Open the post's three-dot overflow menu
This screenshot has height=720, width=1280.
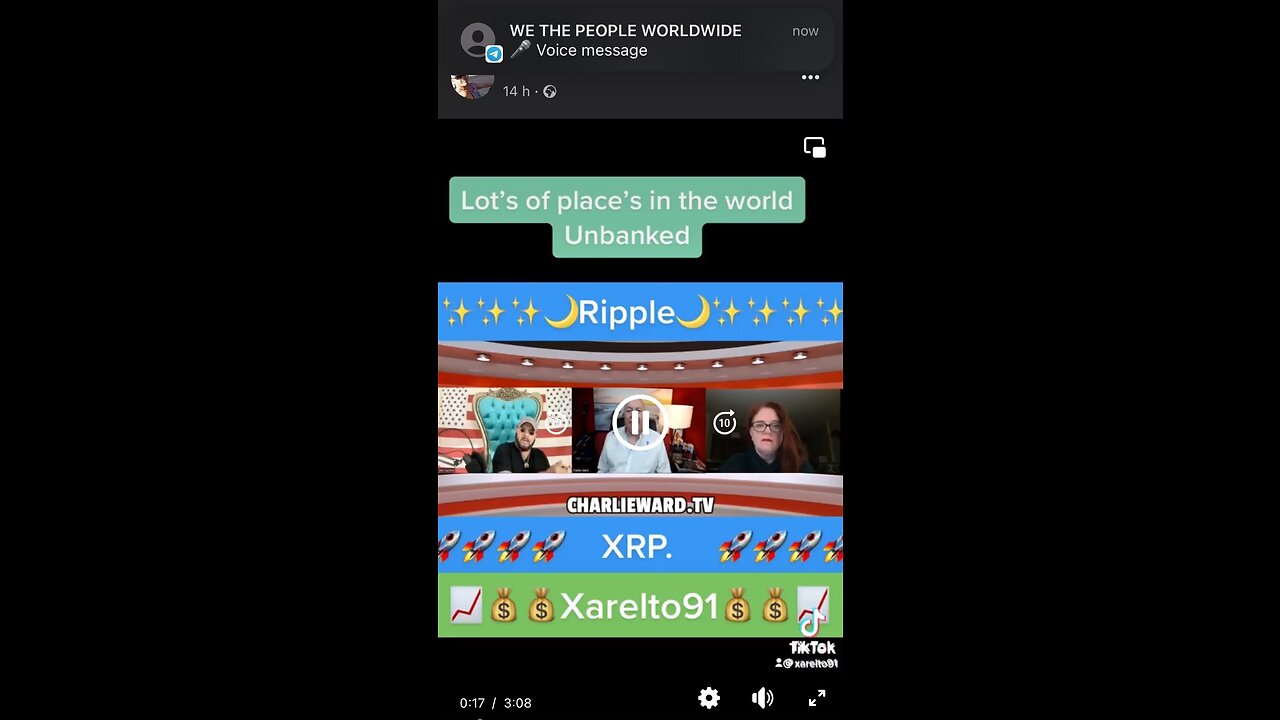click(810, 78)
